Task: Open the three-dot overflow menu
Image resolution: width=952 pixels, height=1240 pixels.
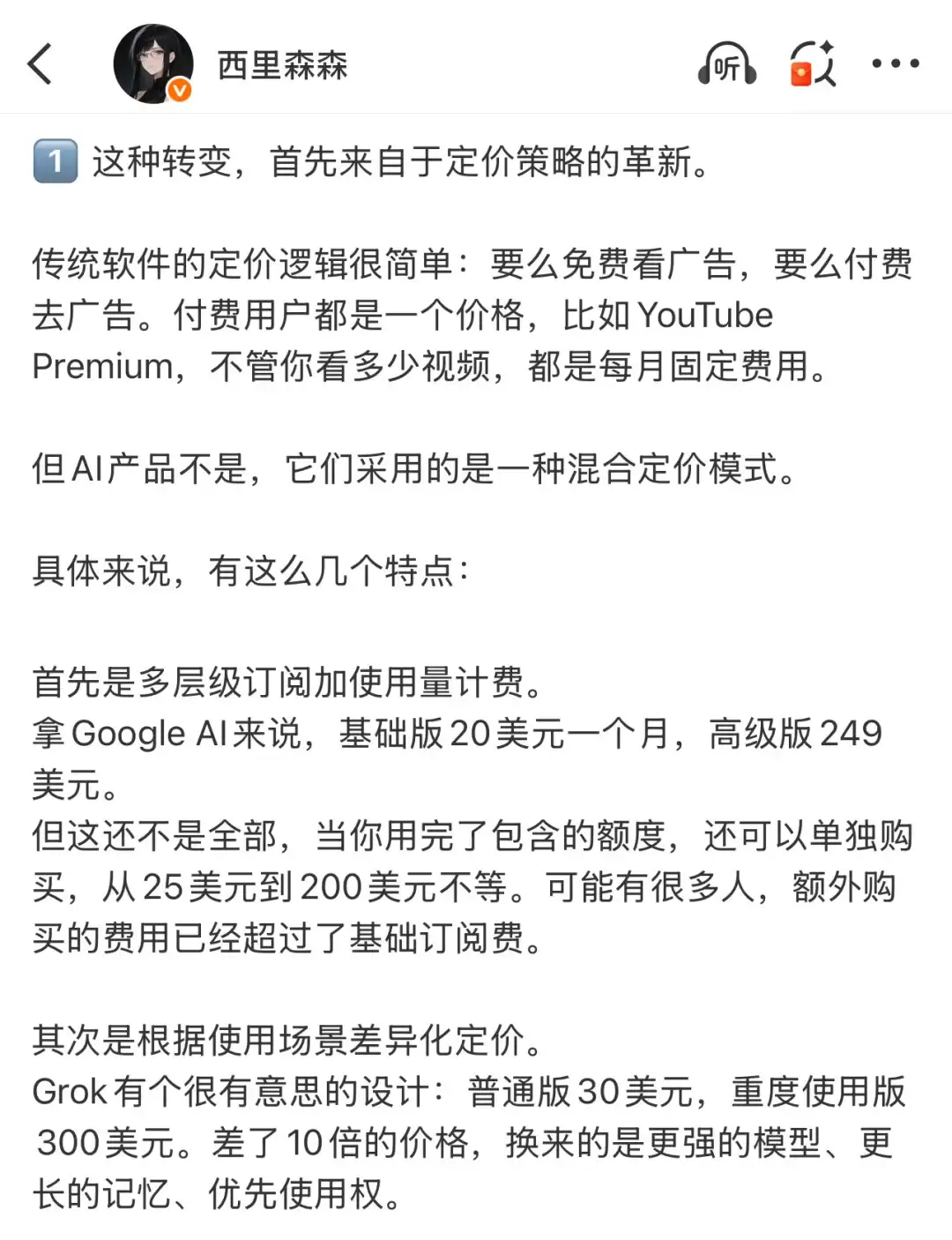Action: 895,63
